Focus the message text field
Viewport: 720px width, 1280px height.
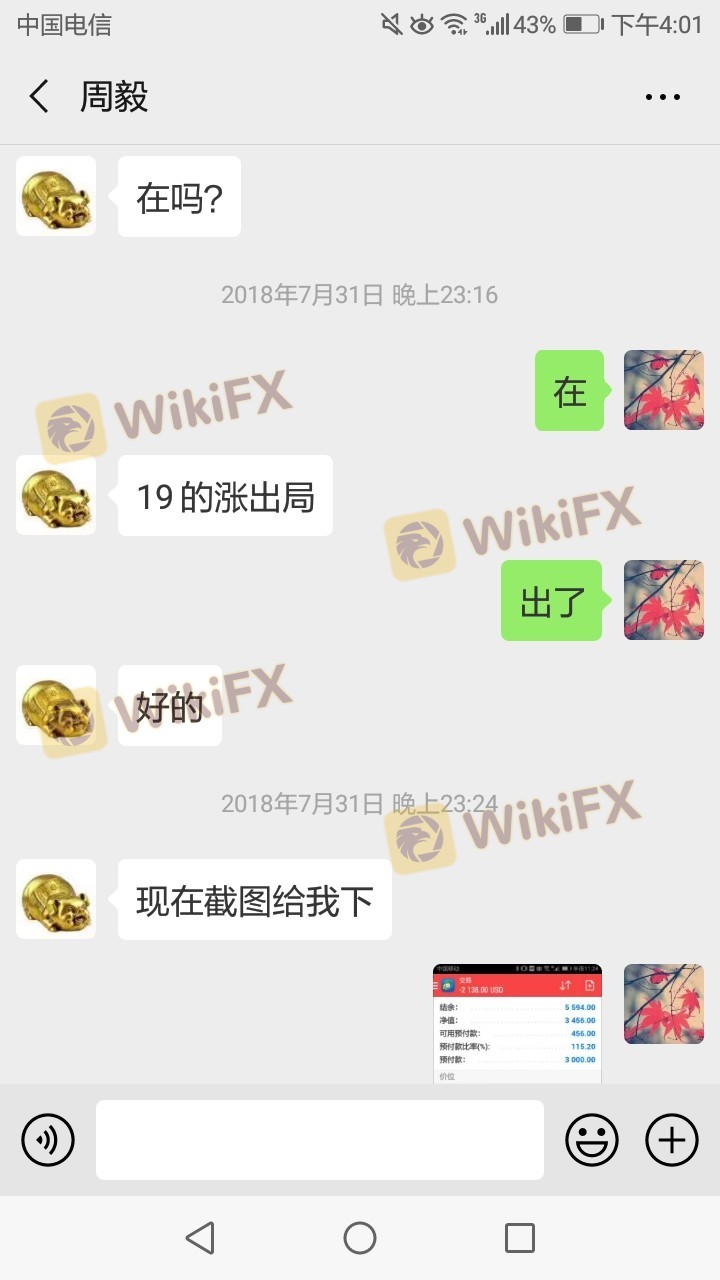(320, 1140)
